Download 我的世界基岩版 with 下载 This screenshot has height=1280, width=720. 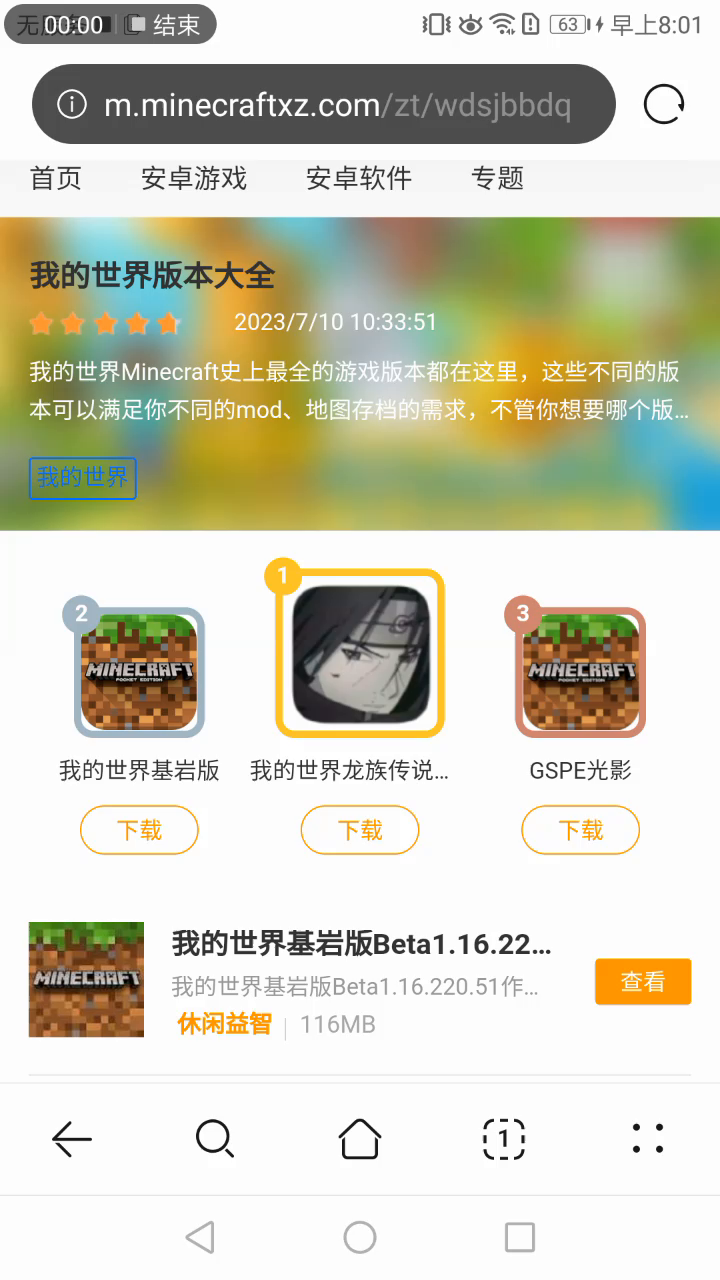click(x=139, y=831)
